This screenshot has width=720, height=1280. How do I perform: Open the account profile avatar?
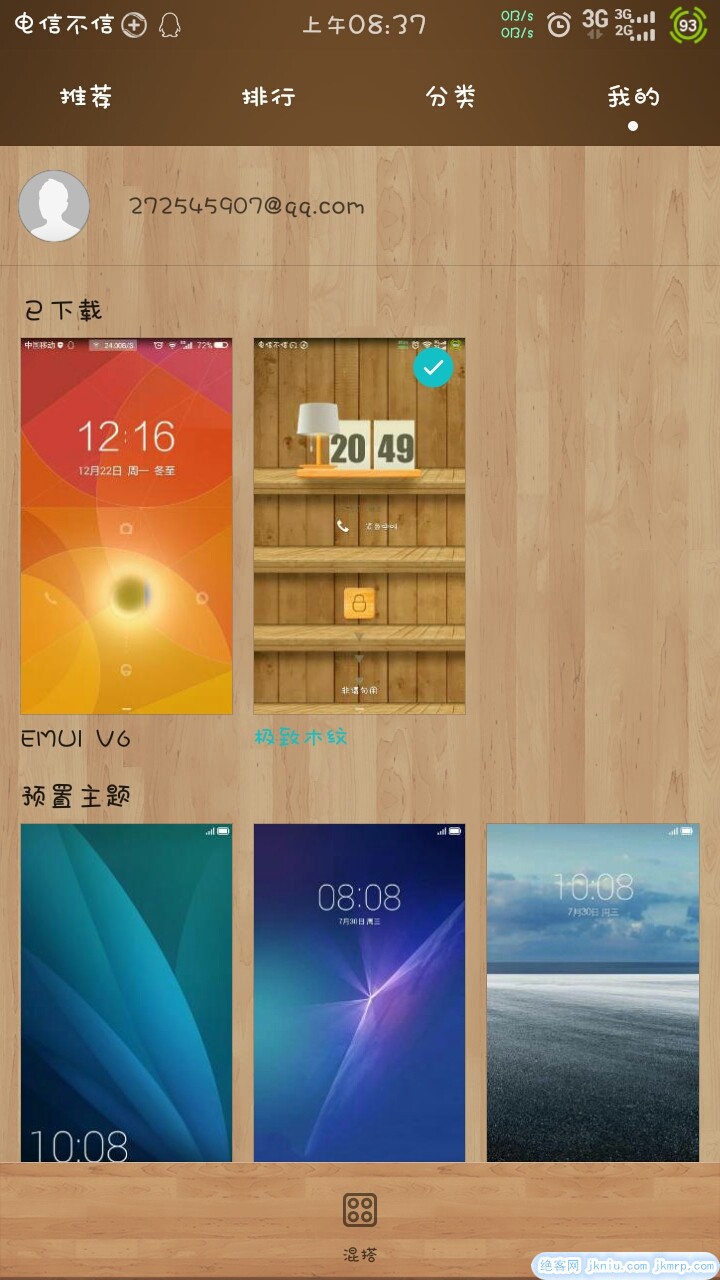tap(54, 206)
